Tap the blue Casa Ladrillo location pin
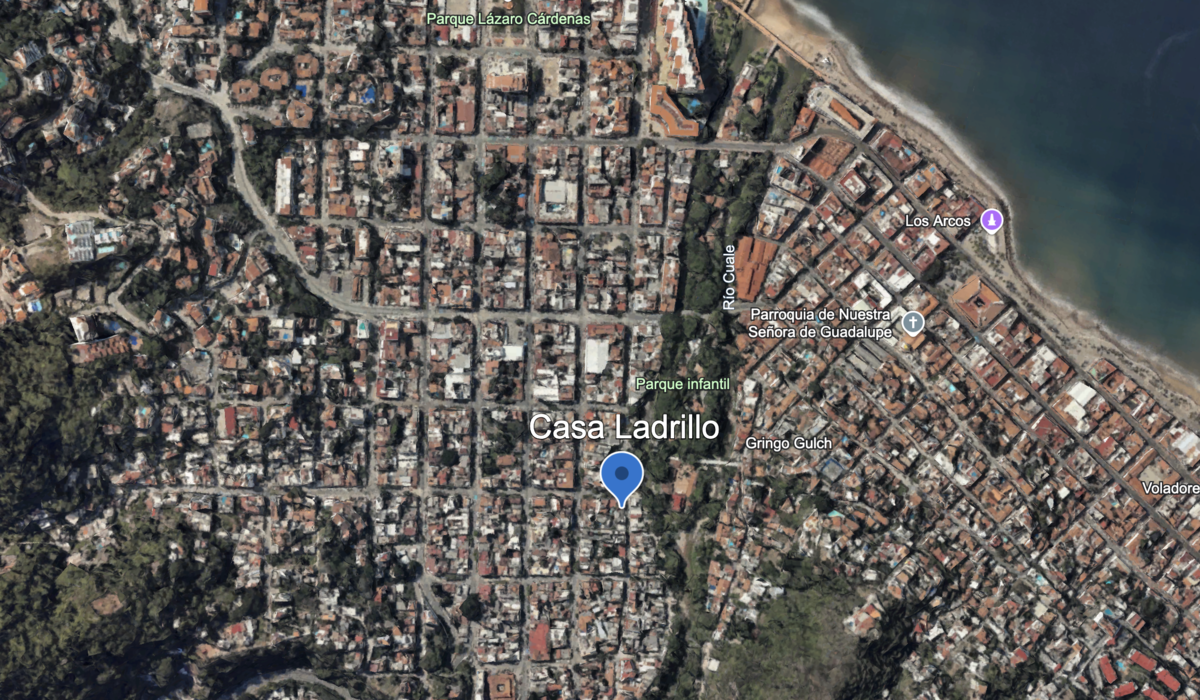Viewport: 1200px width, 700px height. coord(622,475)
